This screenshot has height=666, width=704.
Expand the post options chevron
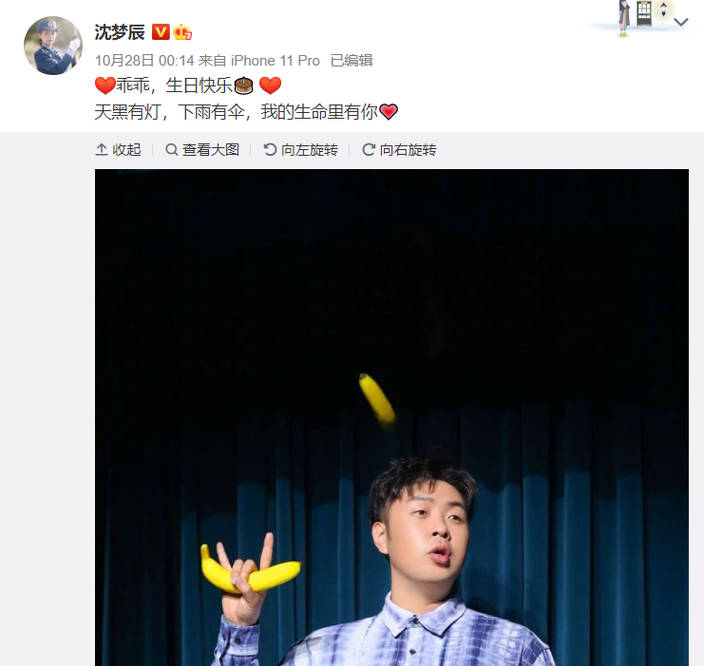(682, 22)
